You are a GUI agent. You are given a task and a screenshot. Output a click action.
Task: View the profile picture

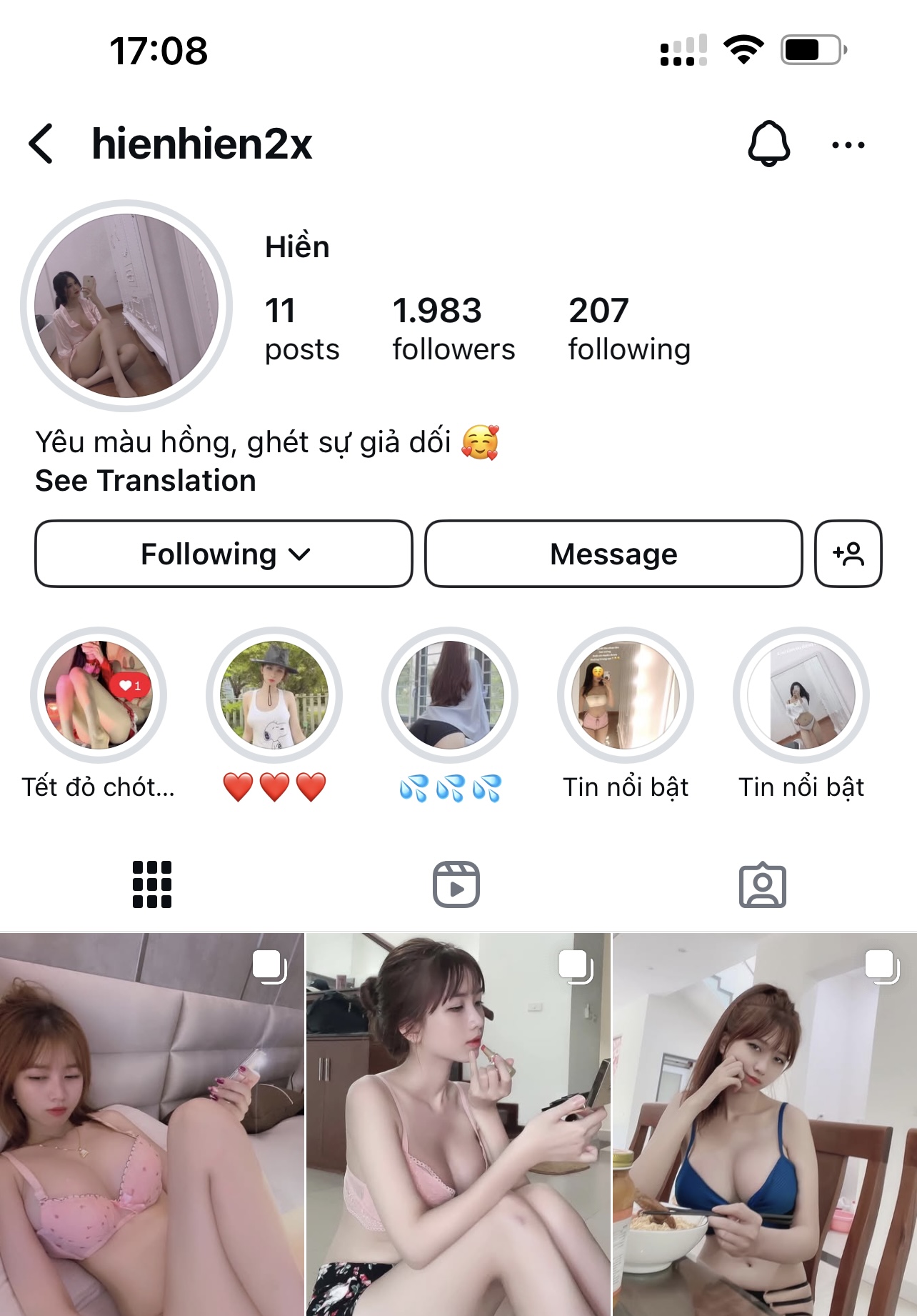click(126, 306)
